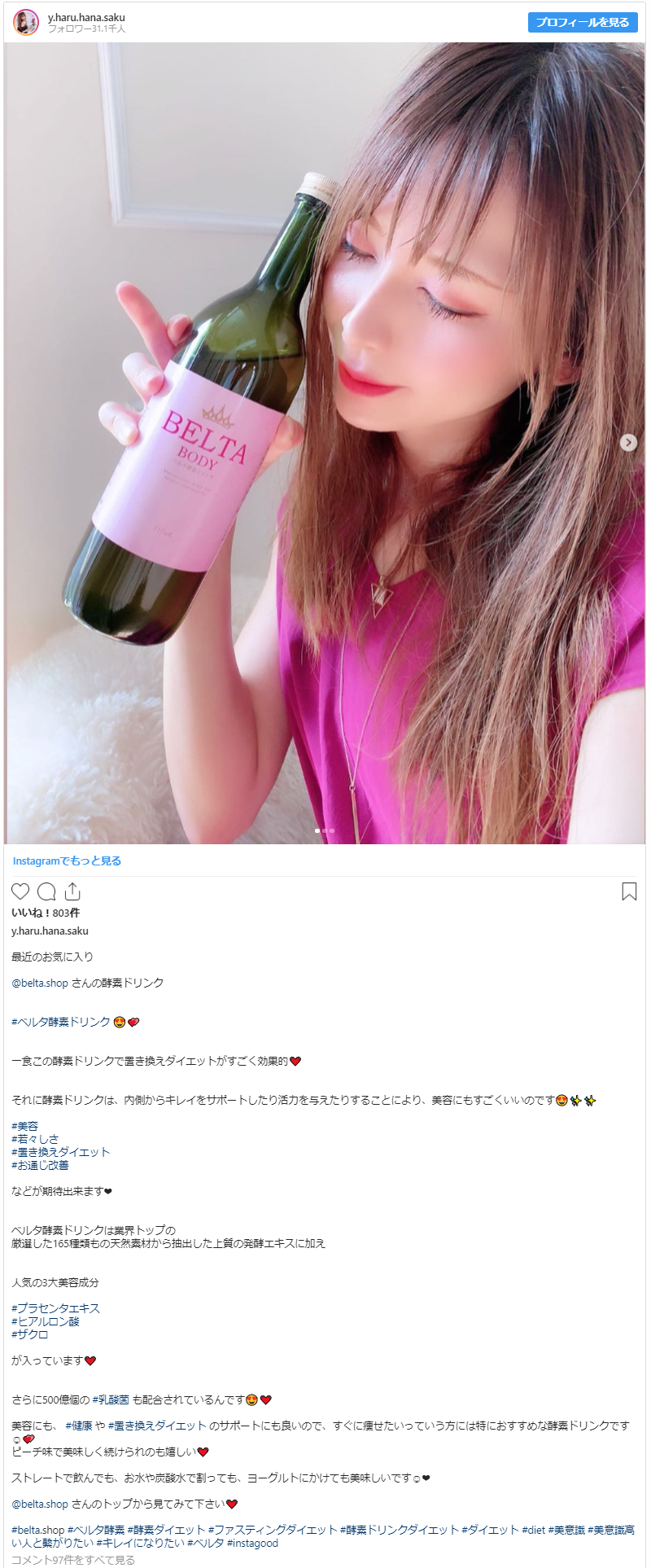Go to next photo in carousel
The width and height of the screenshot is (651, 1568).
(628, 442)
